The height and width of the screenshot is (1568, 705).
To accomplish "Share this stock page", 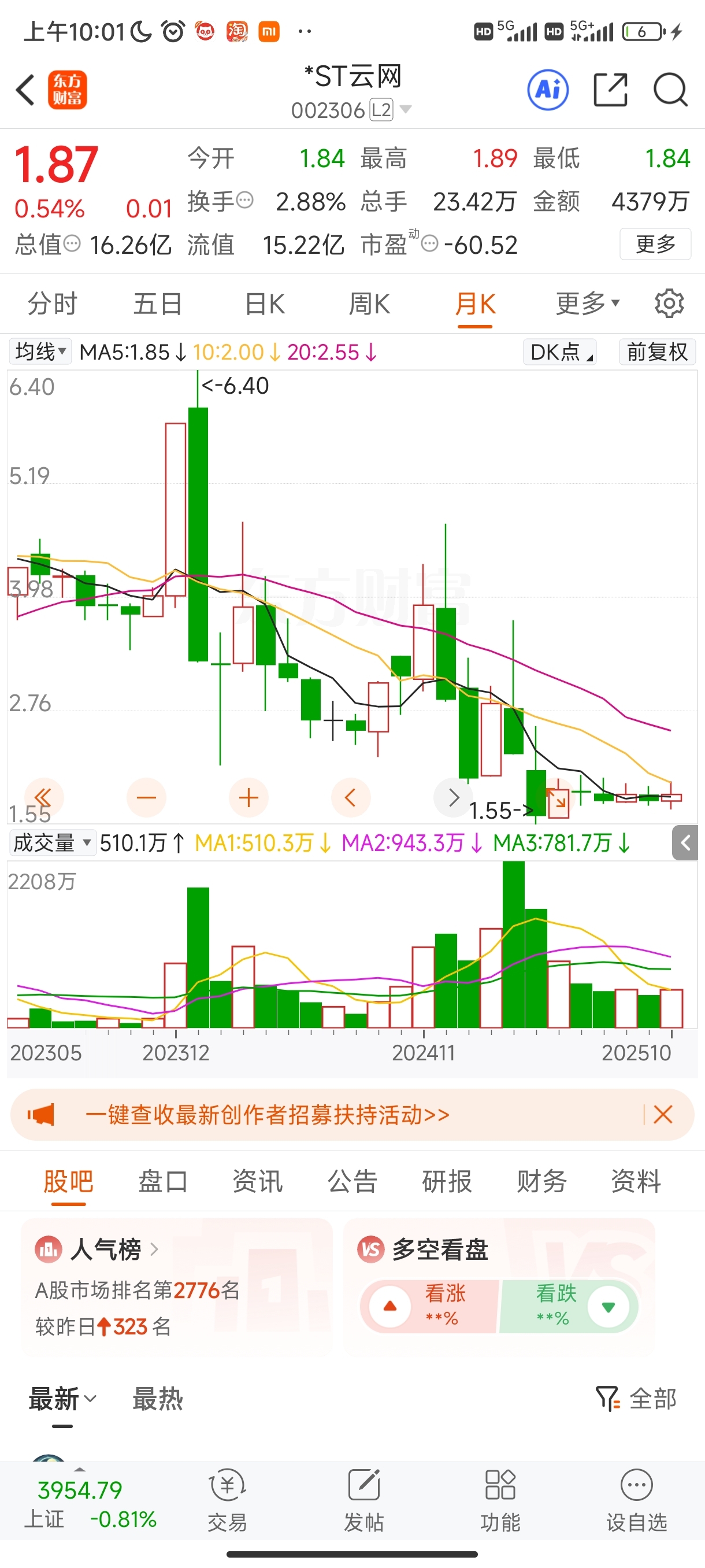I will pos(610,90).
